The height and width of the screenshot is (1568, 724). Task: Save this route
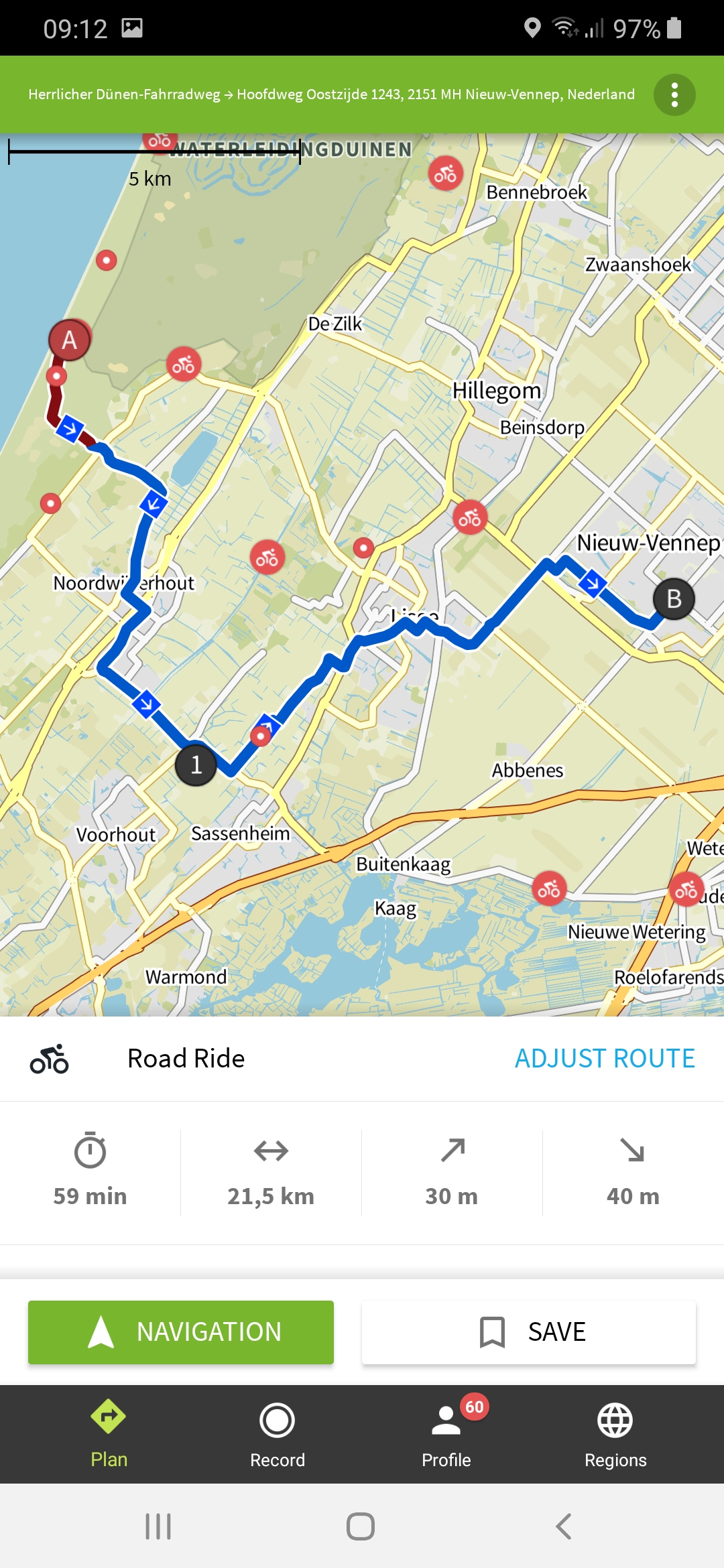[x=528, y=1331]
